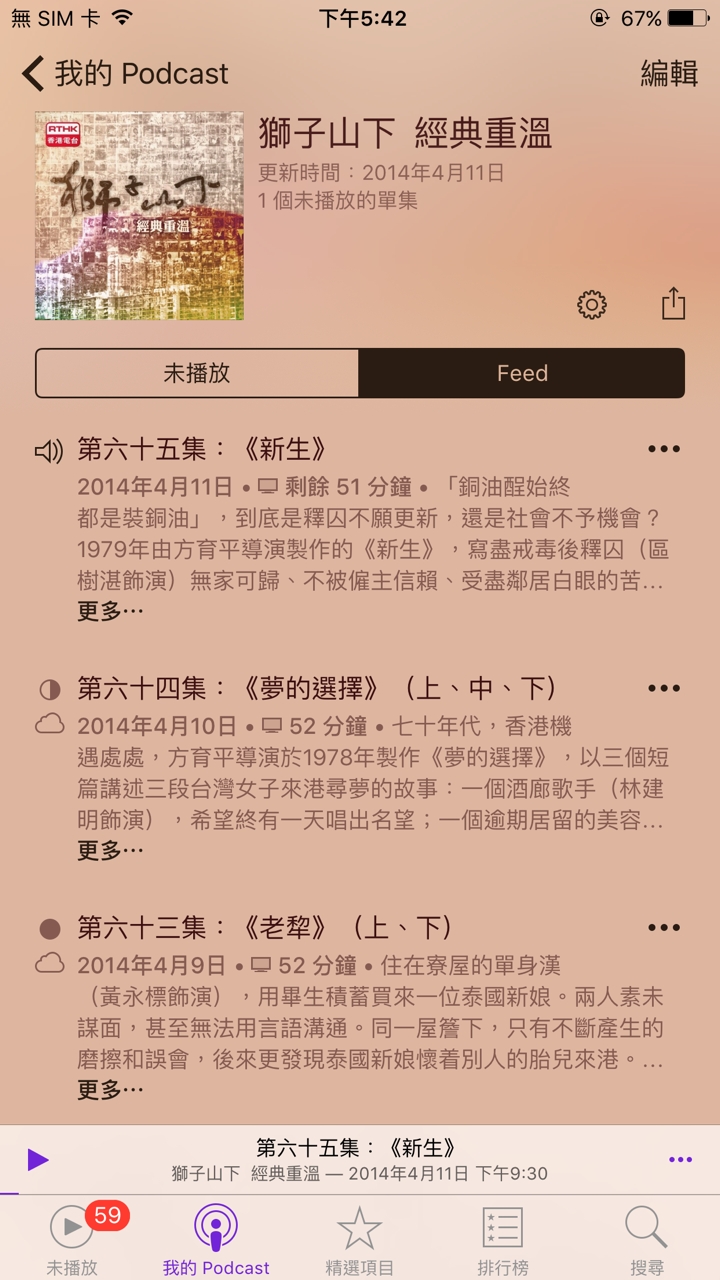720x1280 pixels.
Task: Switch to the 未播放 segment
Action: pos(197,373)
